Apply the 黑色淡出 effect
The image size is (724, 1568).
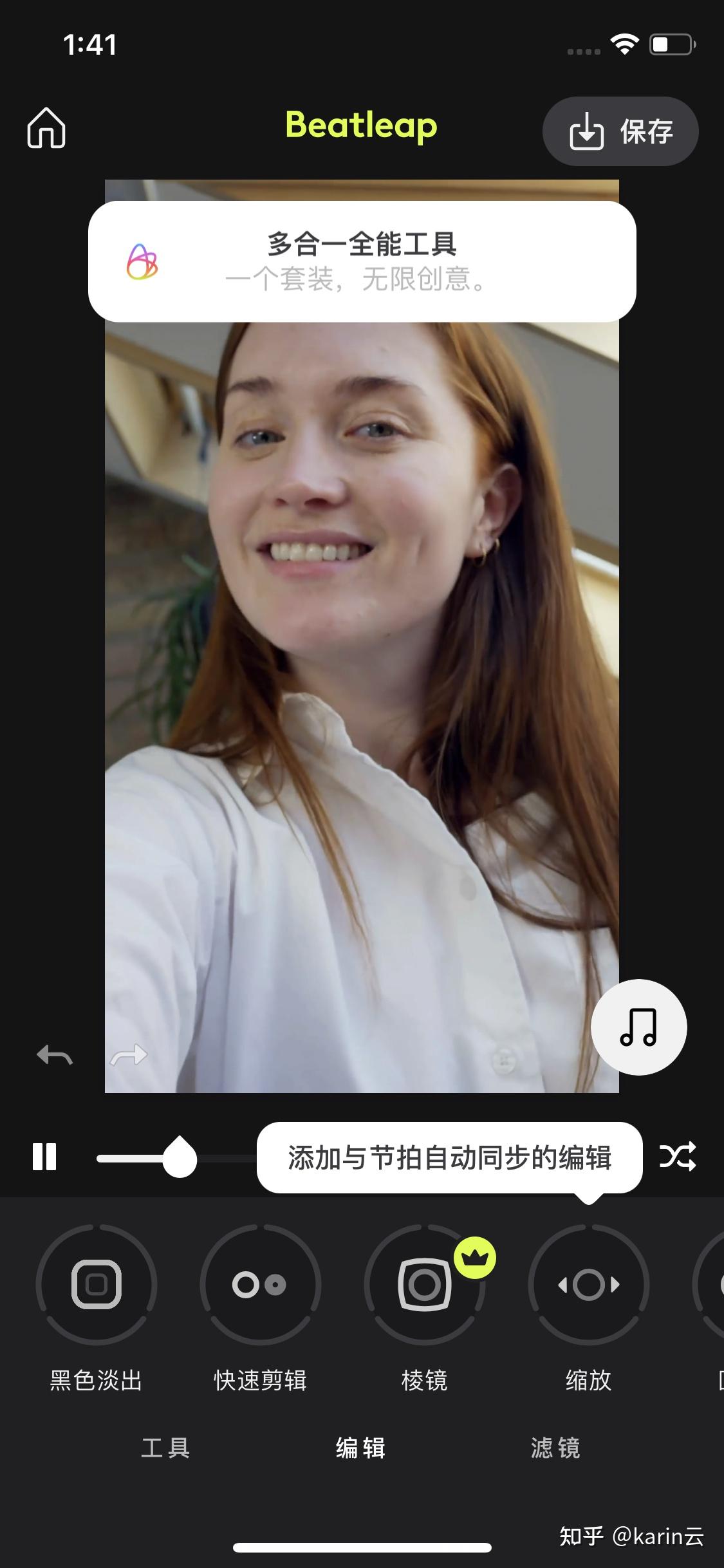click(x=97, y=1285)
